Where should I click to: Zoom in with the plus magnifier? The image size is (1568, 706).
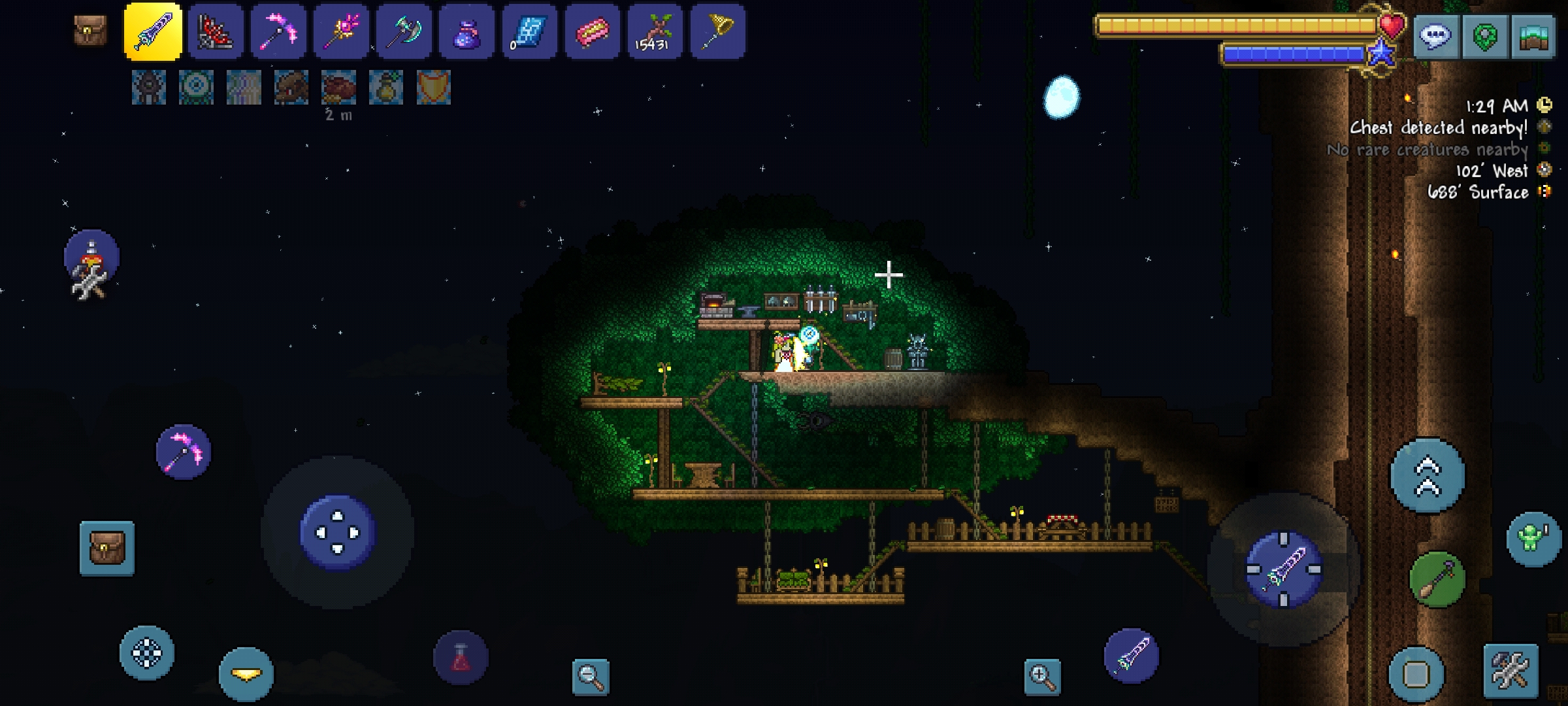[x=1042, y=677]
